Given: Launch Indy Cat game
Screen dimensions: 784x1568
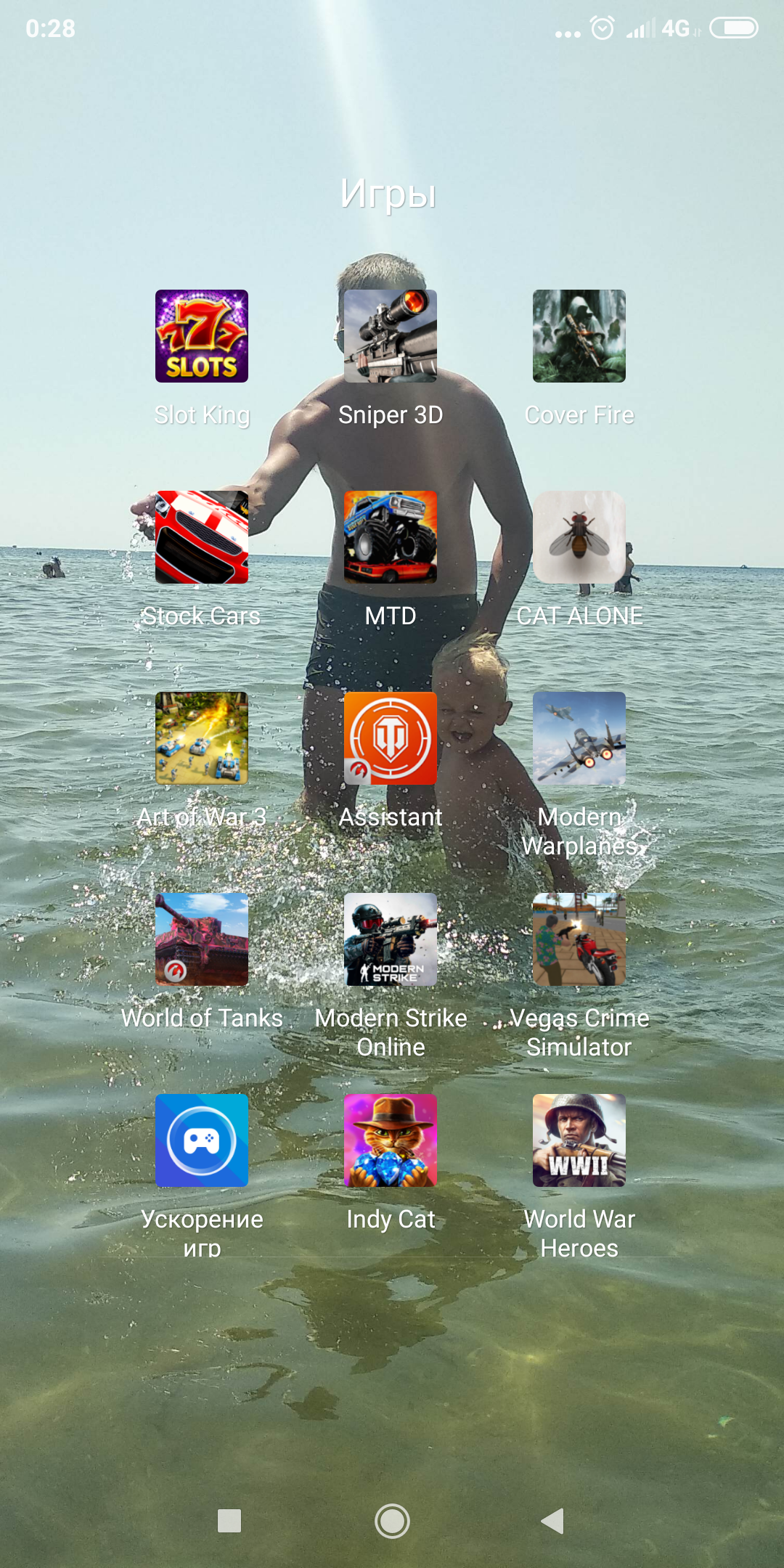Looking at the screenshot, I should tap(391, 1140).
